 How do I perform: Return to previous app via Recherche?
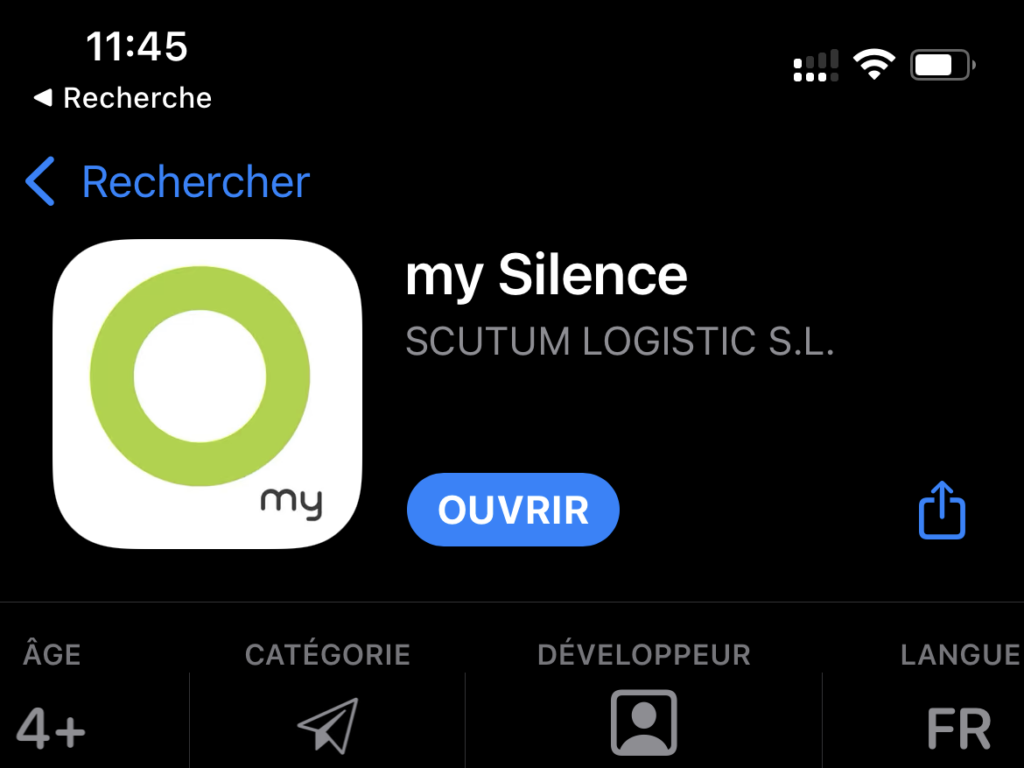[x=122, y=98]
